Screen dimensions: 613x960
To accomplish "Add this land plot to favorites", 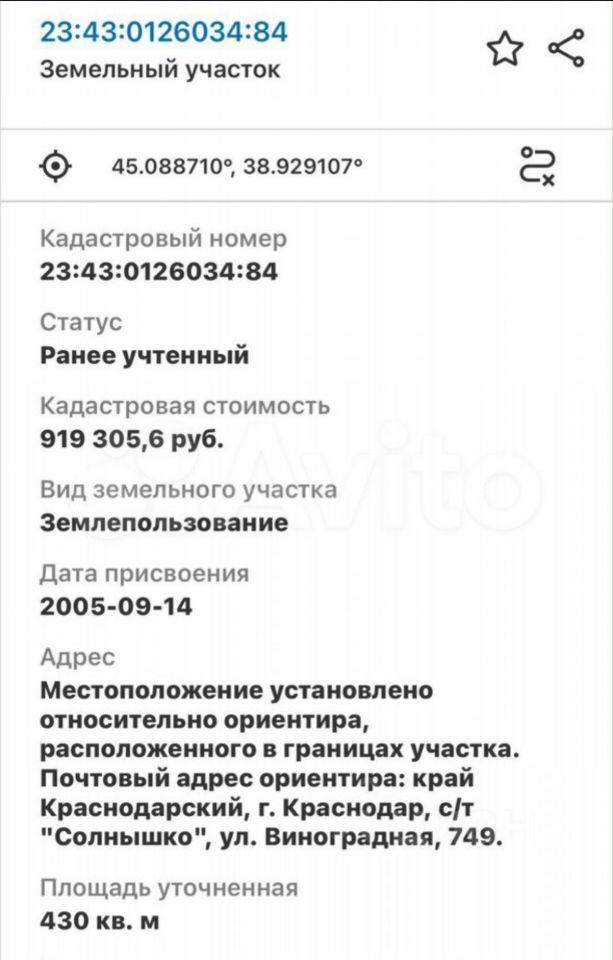I will click(x=504, y=50).
